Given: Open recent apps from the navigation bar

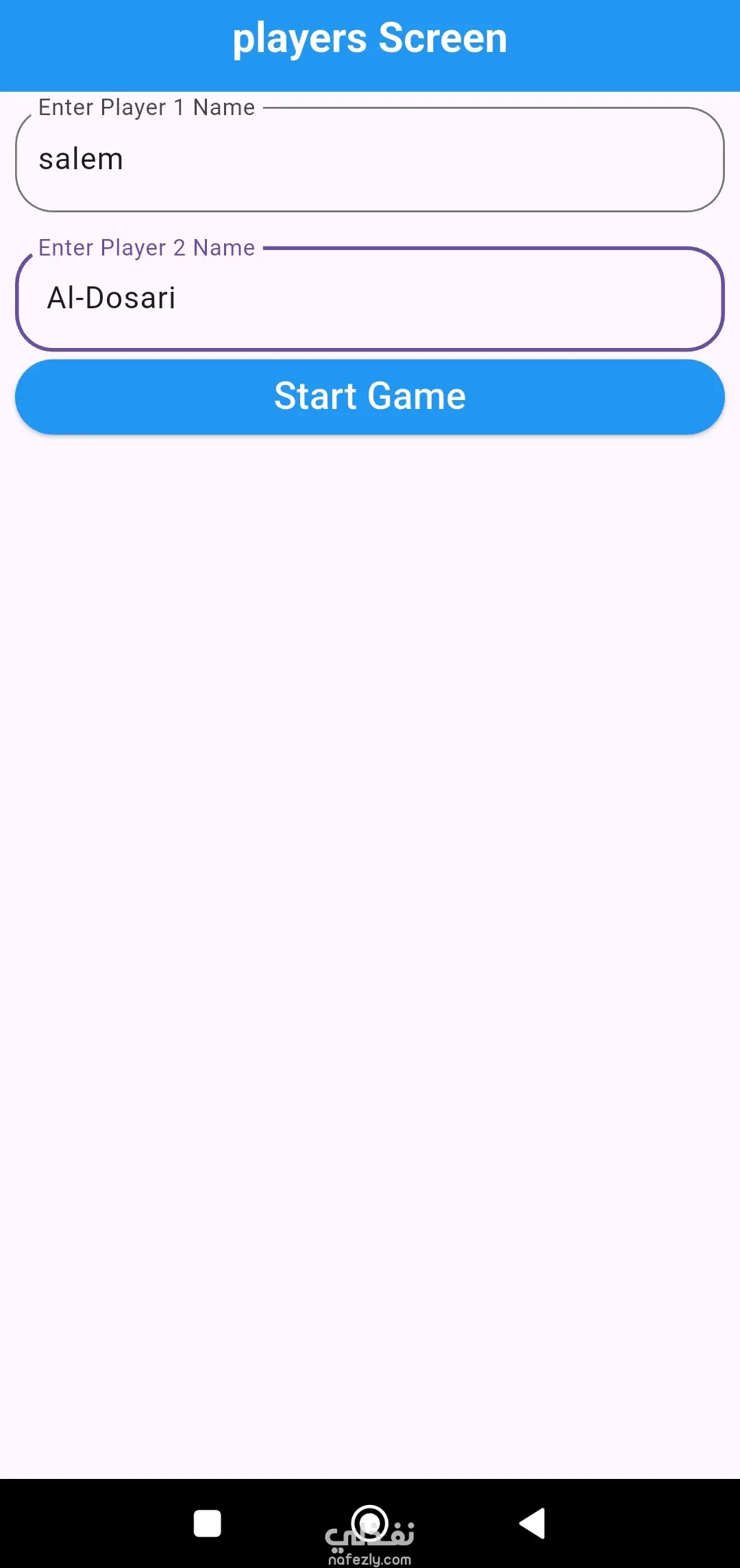Looking at the screenshot, I should [x=208, y=1523].
